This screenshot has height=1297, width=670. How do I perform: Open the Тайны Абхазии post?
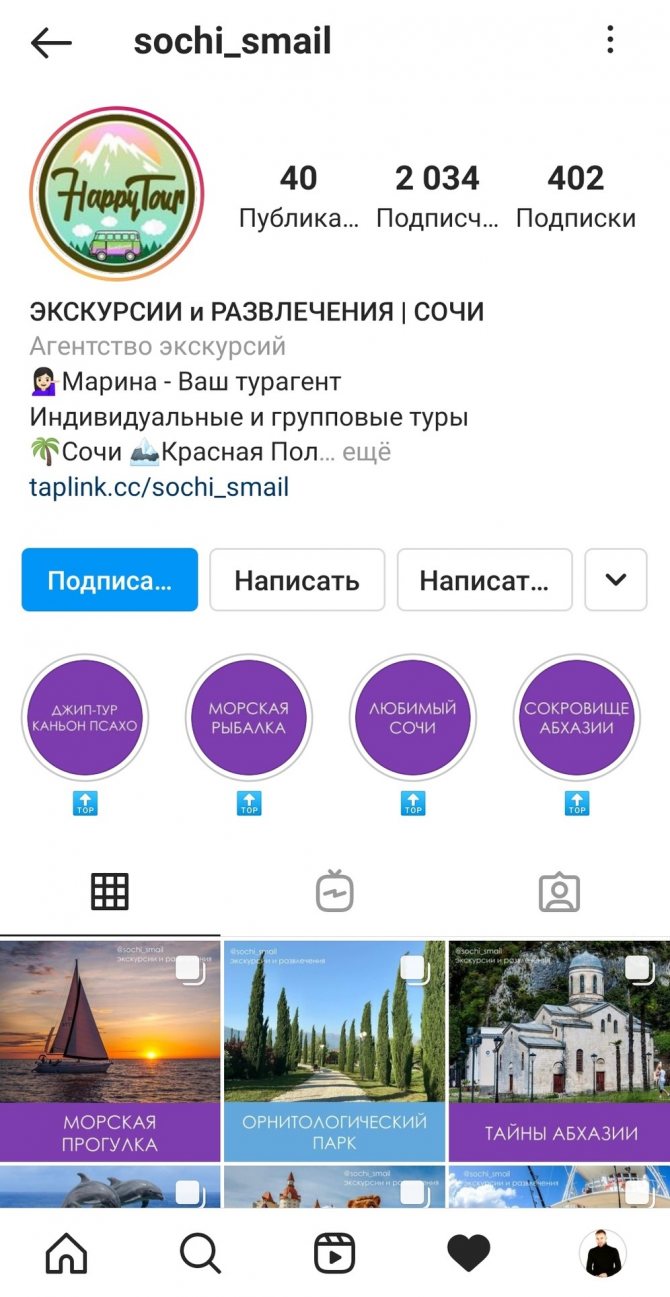(x=560, y=1050)
